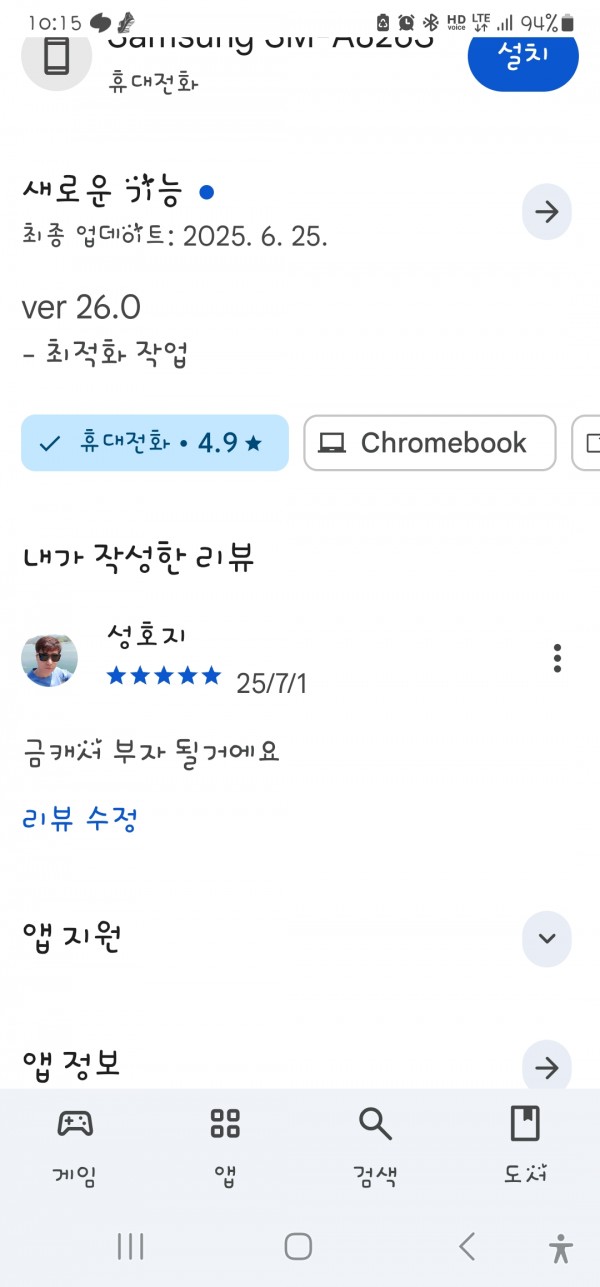The image size is (600, 1287).
Task: Tap the 리뷰 수정 link
Action: click(79, 819)
